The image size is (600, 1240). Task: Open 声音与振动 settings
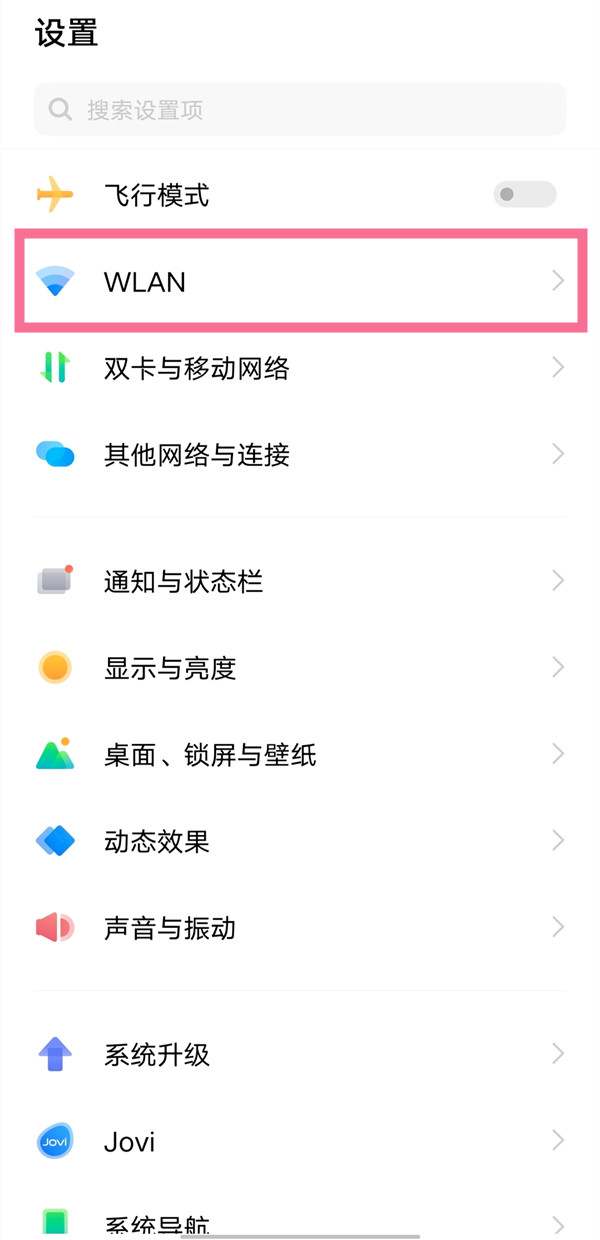[x=300, y=928]
